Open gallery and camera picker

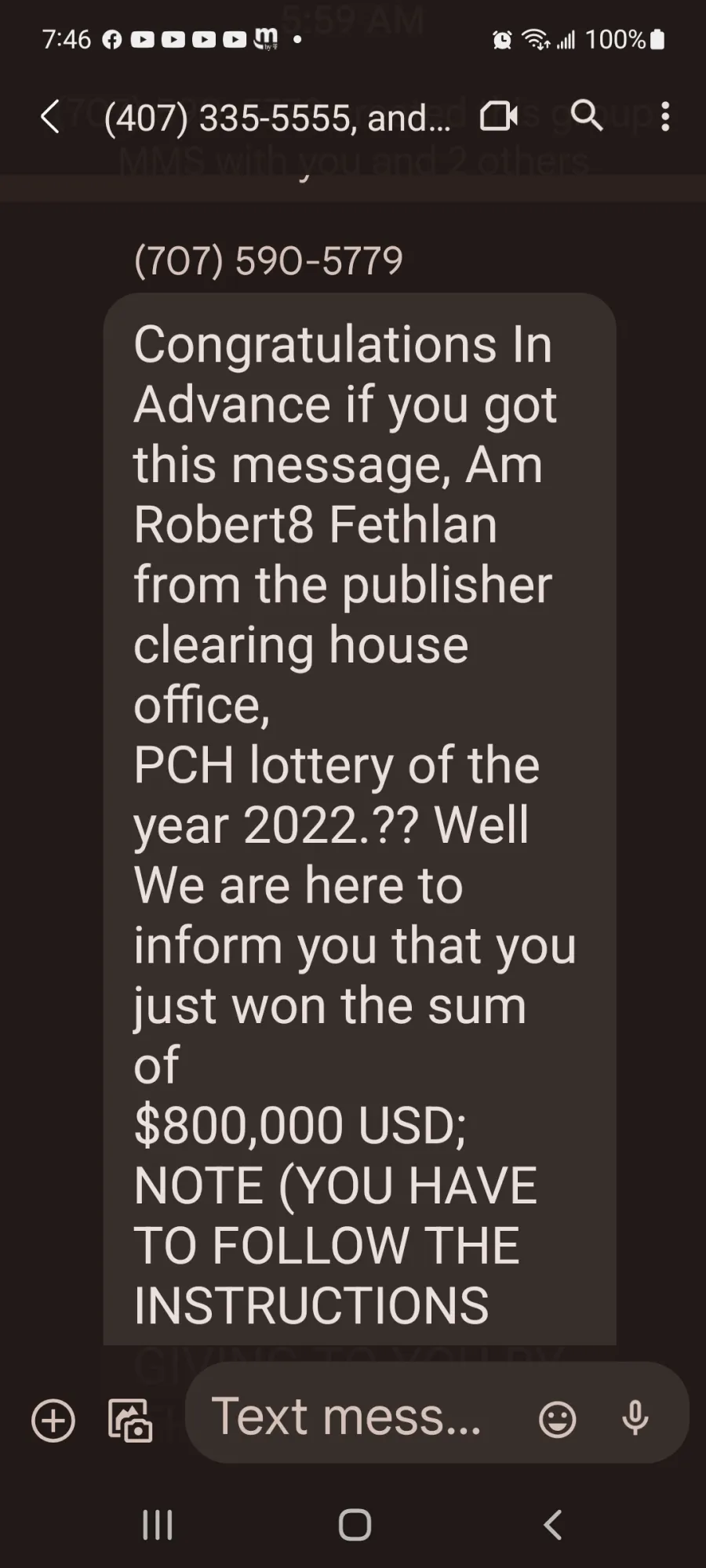coord(130,1420)
